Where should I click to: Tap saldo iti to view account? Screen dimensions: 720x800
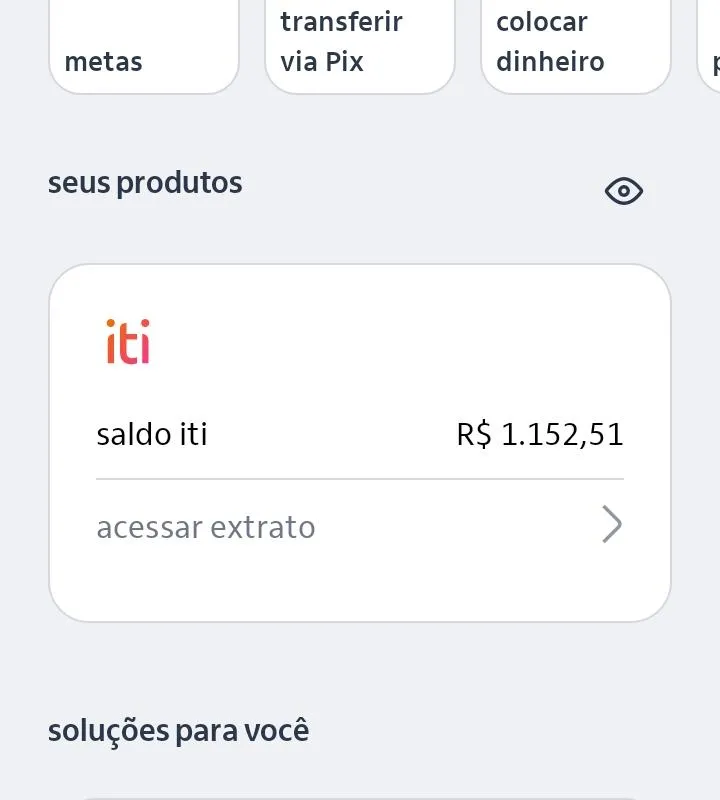[x=152, y=434]
